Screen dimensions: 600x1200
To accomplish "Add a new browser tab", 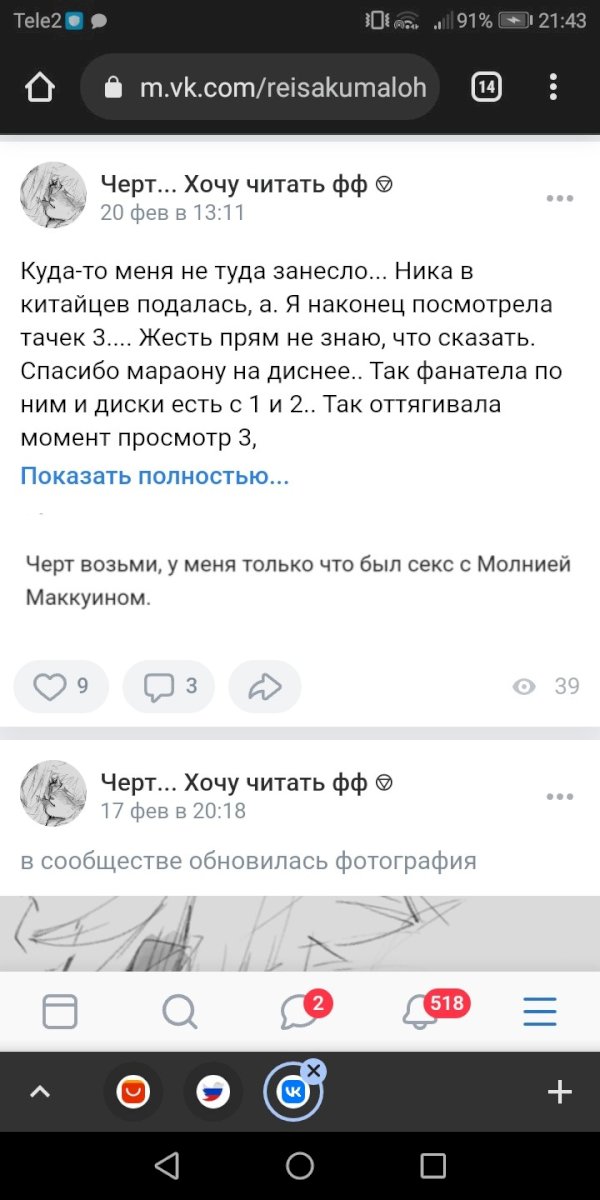I will point(560,1092).
